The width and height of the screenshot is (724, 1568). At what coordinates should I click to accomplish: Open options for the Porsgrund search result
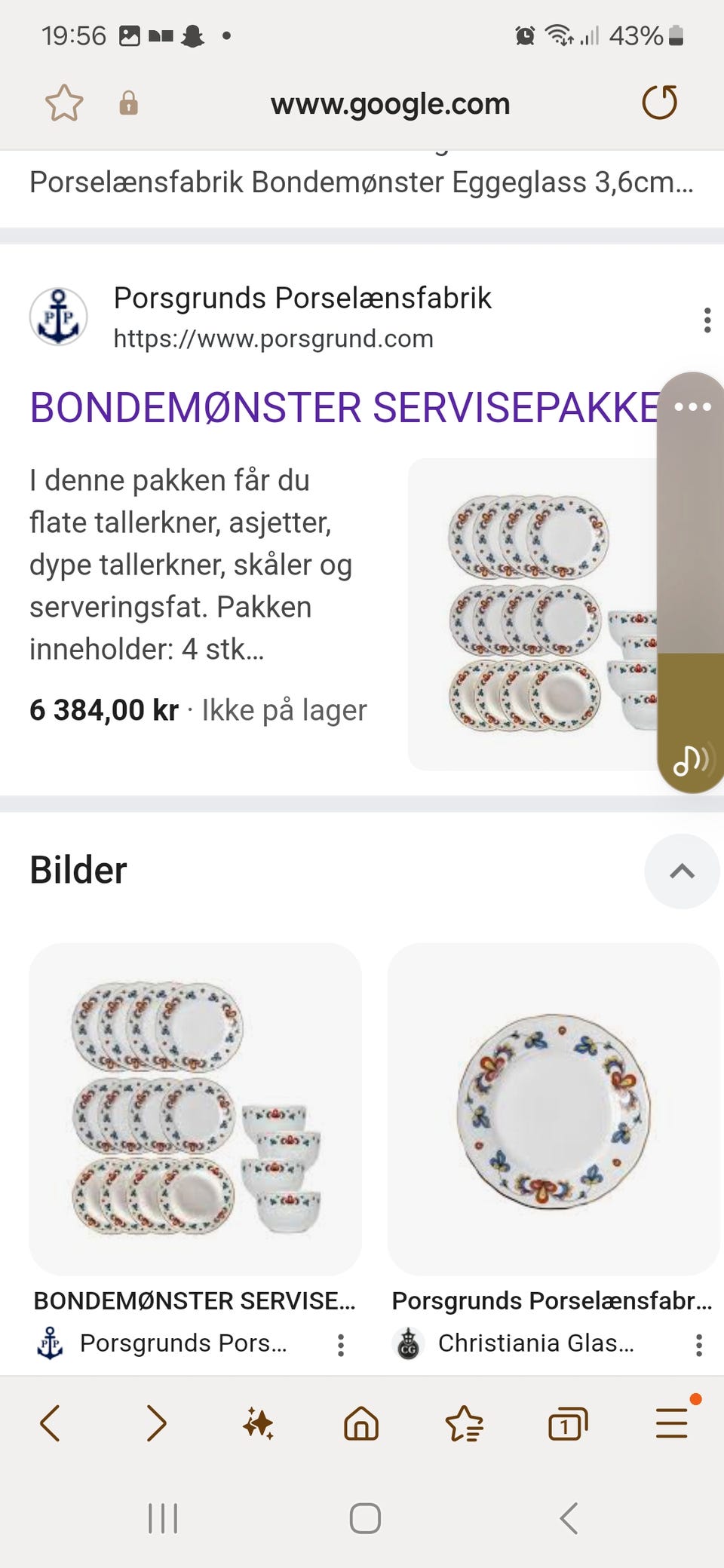(x=707, y=320)
